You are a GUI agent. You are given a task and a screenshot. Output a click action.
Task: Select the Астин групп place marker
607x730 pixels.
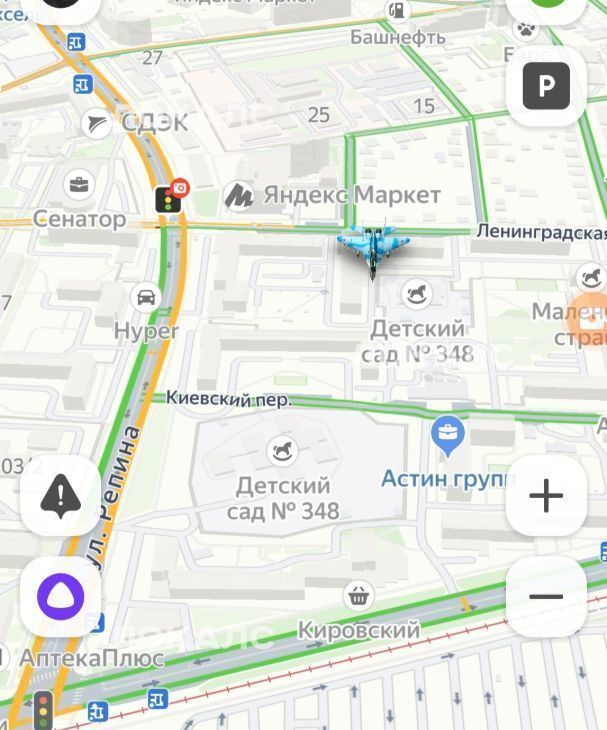click(x=449, y=434)
